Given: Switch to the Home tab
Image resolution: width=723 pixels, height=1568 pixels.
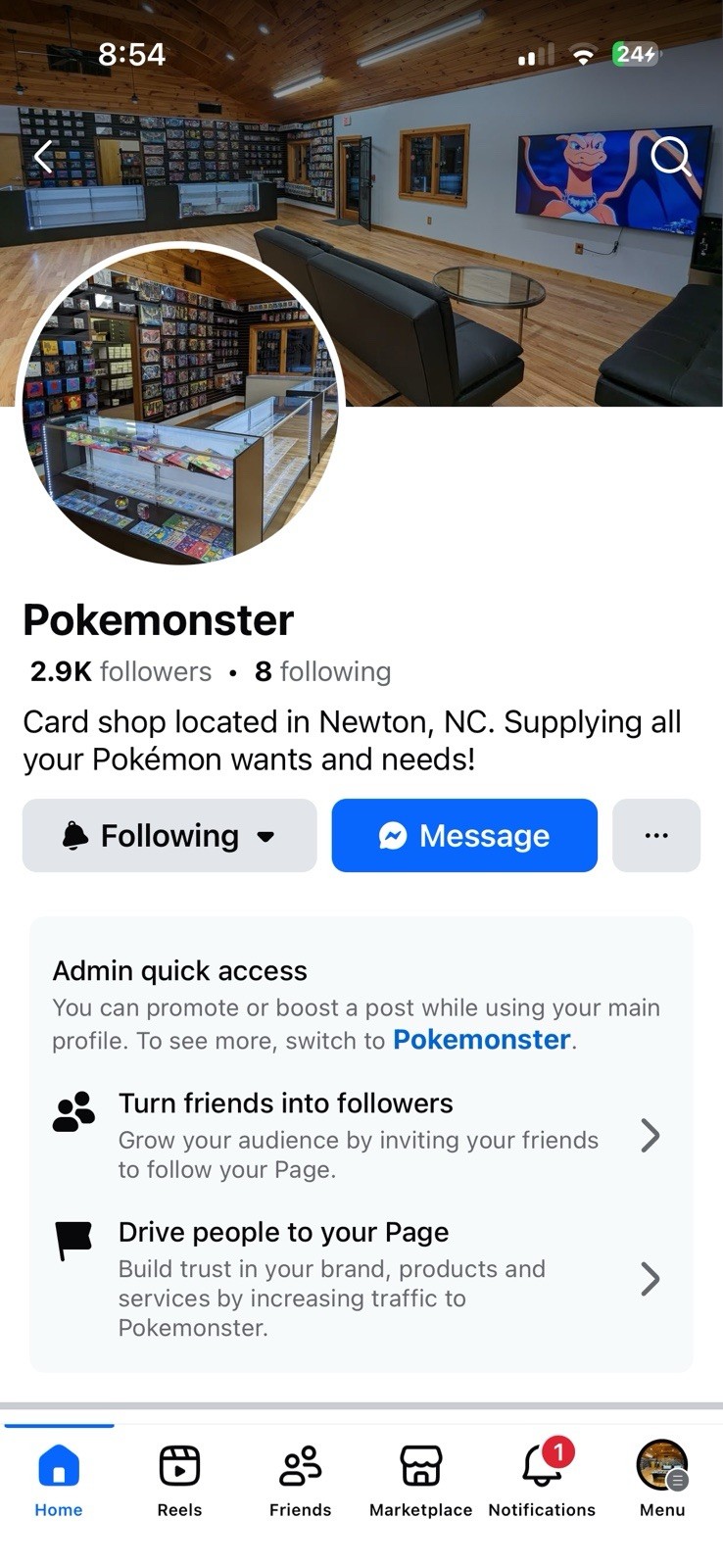Looking at the screenshot, I should point(59,1480).
